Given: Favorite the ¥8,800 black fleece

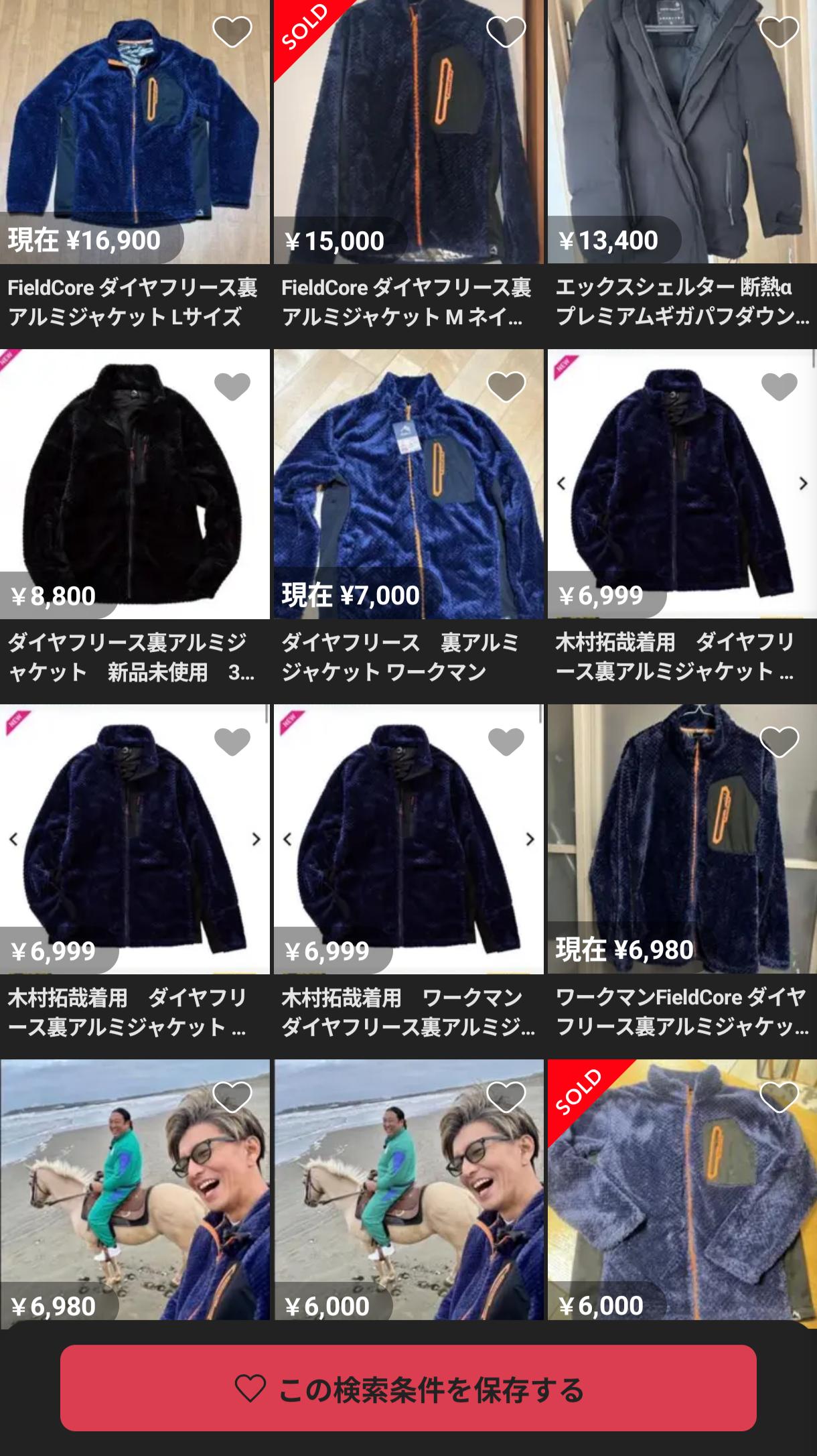Looking at the screenshot, I should pos(232,387).
